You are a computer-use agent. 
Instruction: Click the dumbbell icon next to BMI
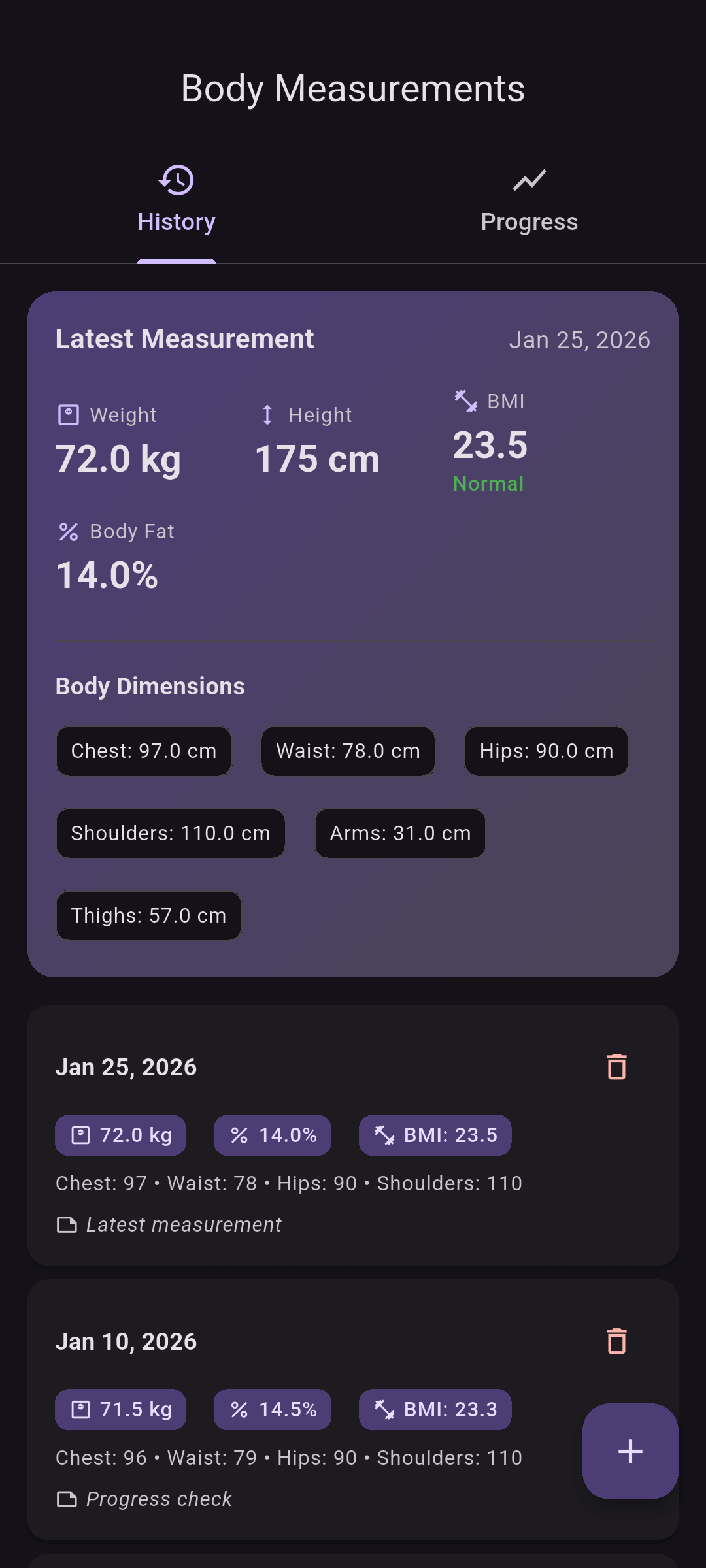[x=465, y=400]
